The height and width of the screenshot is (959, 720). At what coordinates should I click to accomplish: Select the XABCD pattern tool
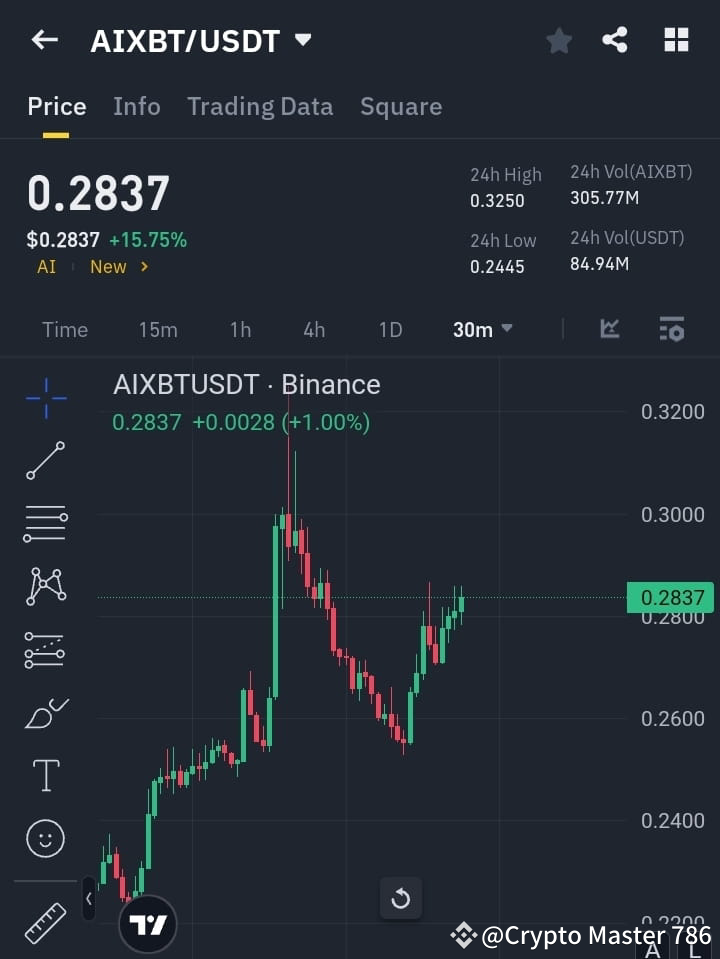coord(45,587)
